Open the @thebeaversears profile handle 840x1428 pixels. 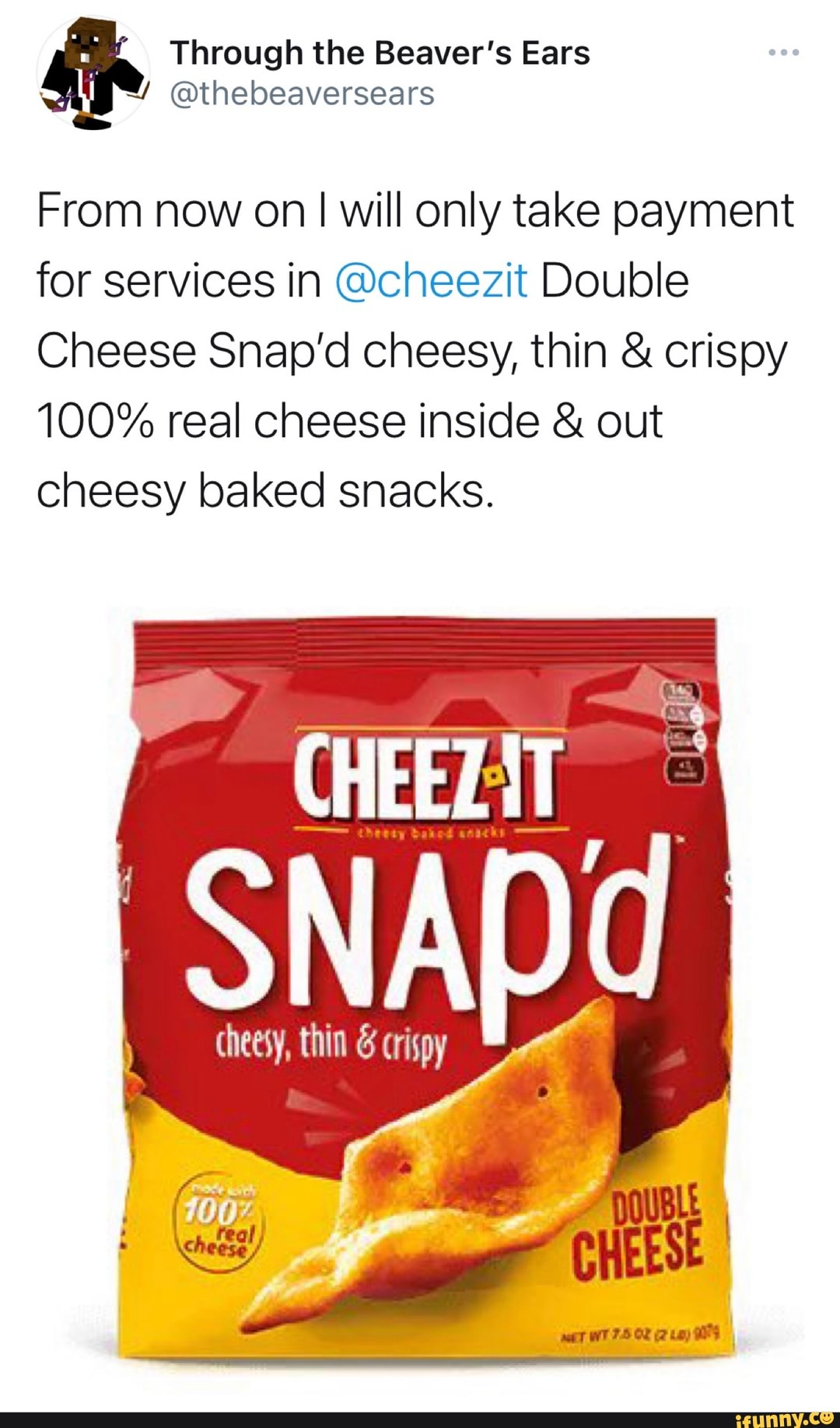point(302,94)
